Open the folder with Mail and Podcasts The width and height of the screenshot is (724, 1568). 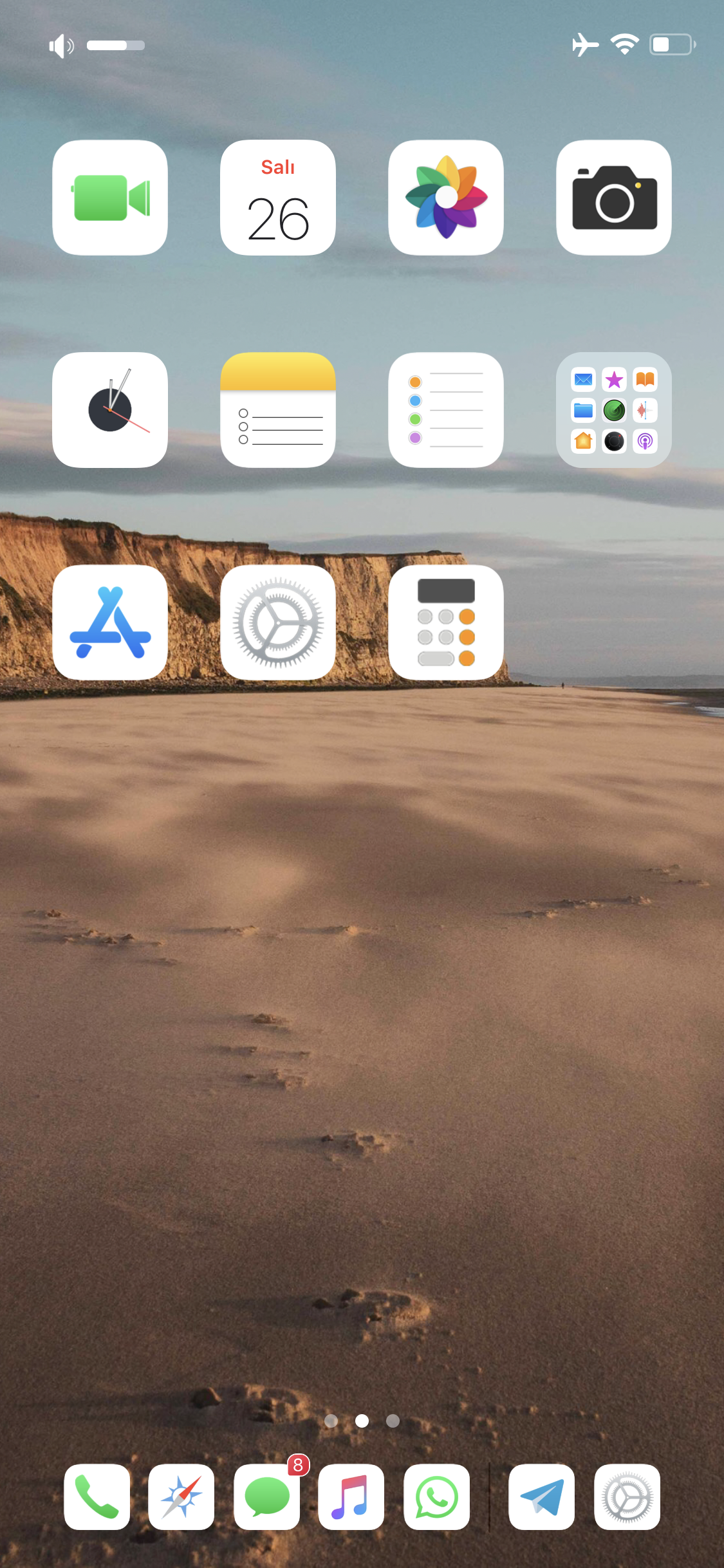click(614, 410)
